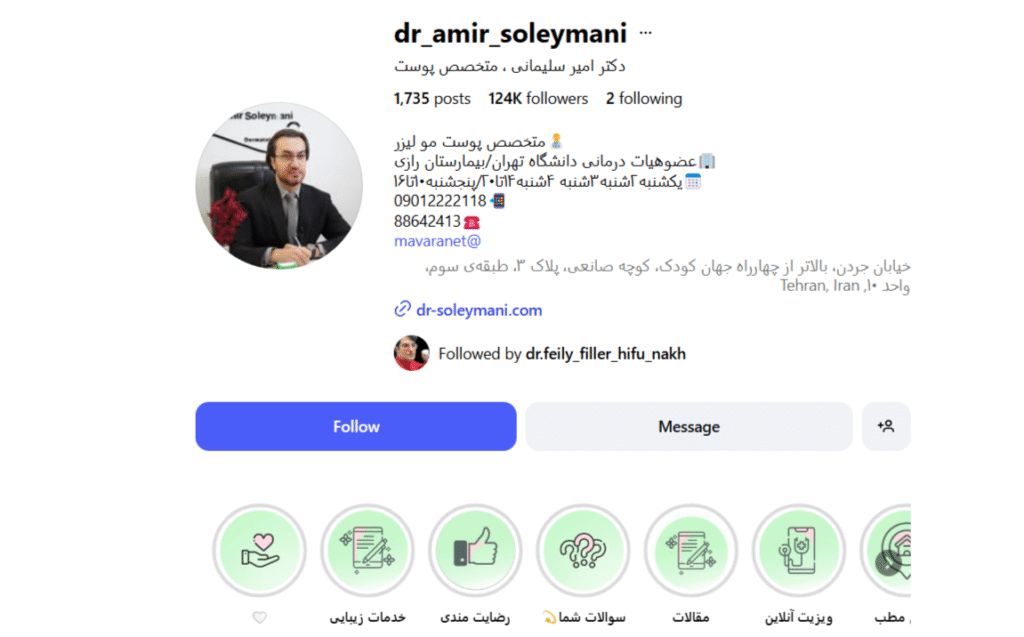
Task: Follow dr_amir_soleymani
Action: (x=356, y=427)
